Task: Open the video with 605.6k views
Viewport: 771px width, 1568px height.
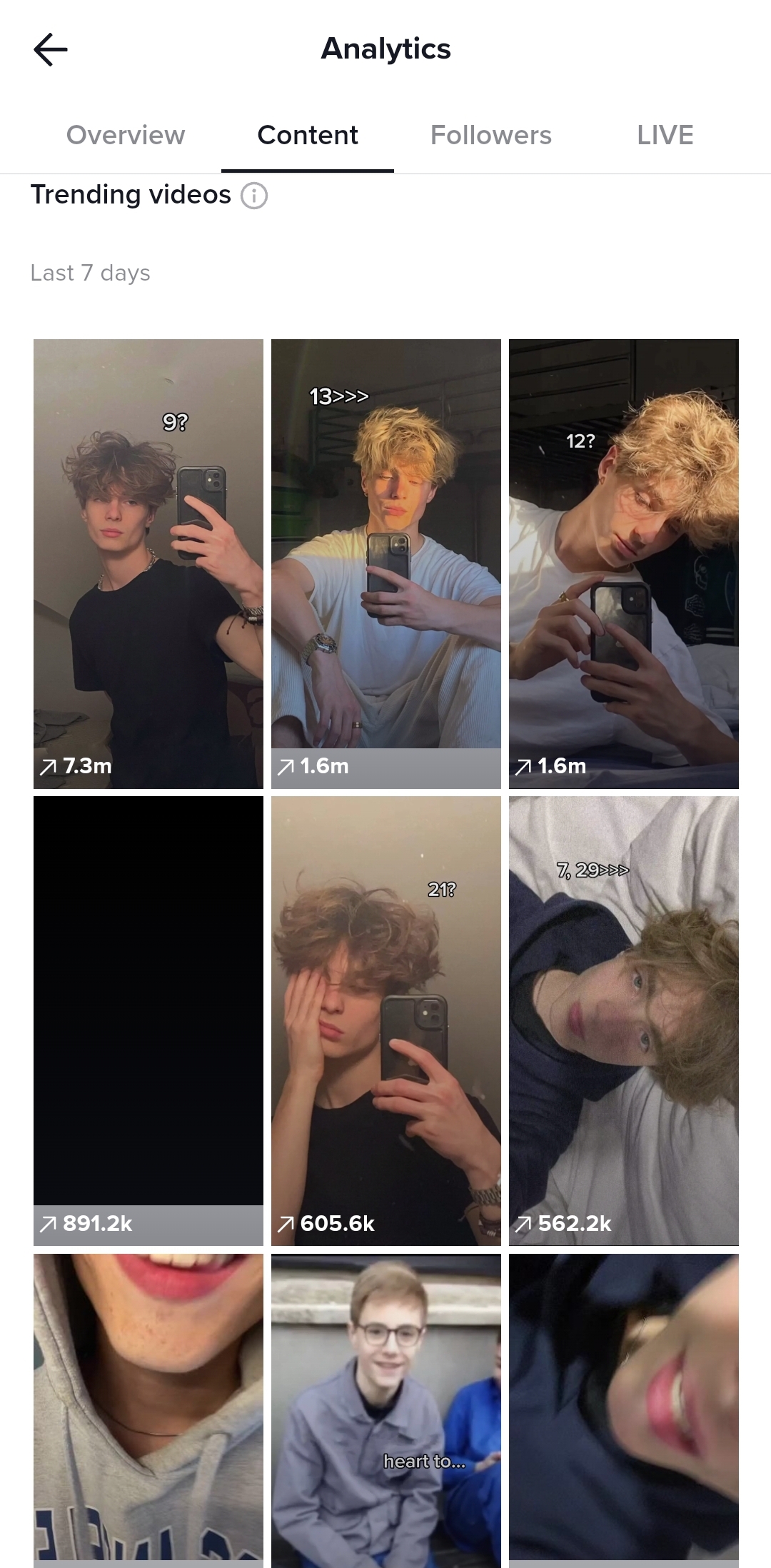Action: (x=386, y=1021)
